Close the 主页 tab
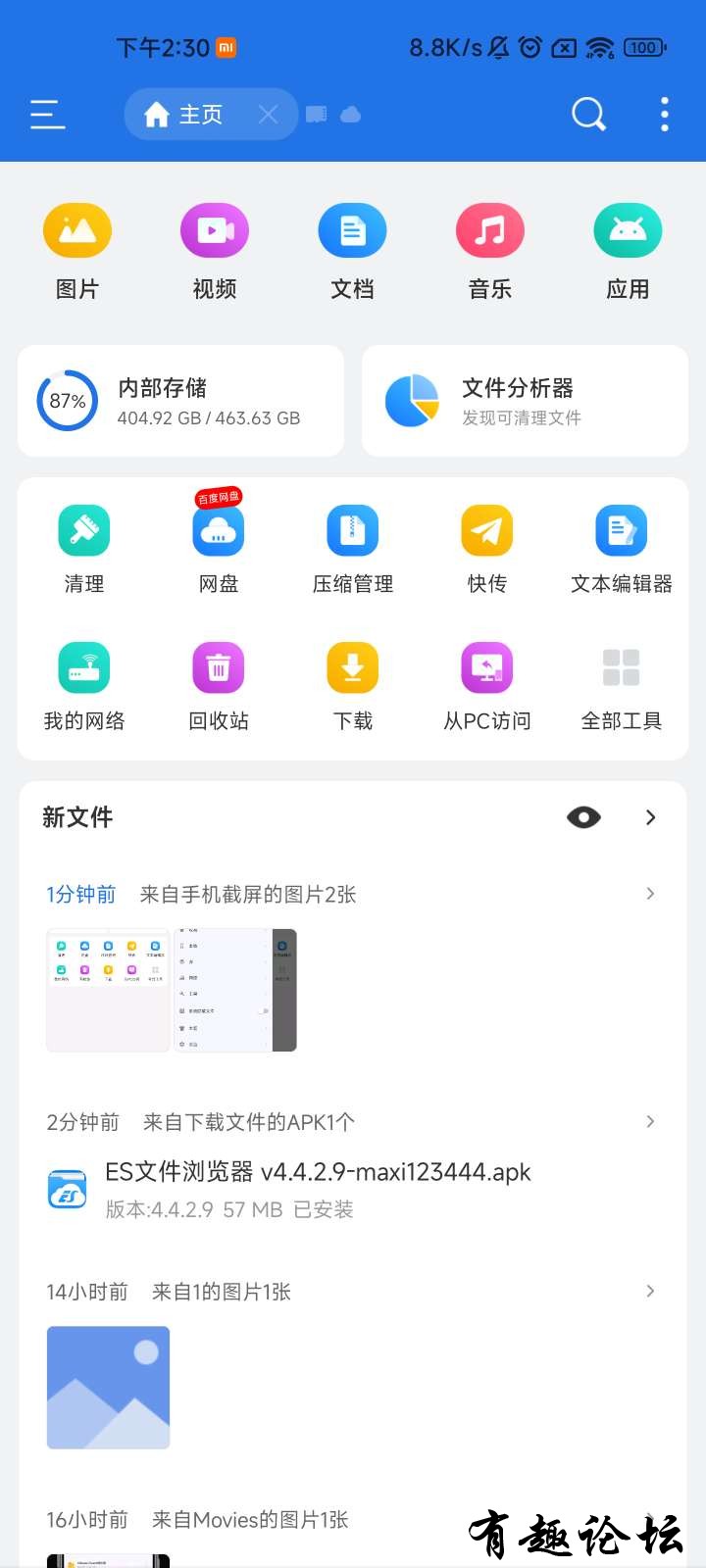This screenshot has width=706, height=1568. (268, 115)
